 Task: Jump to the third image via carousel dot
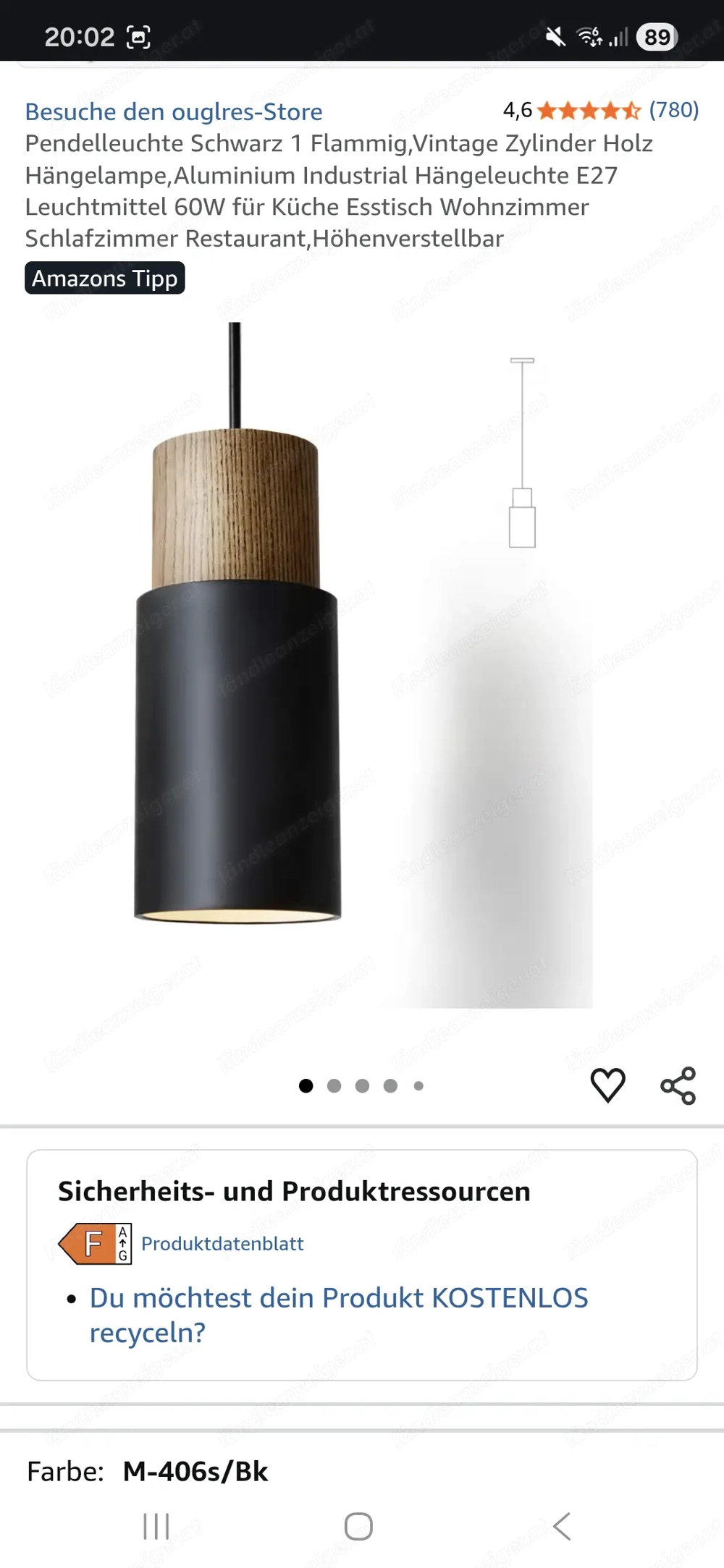point(362,1085)
